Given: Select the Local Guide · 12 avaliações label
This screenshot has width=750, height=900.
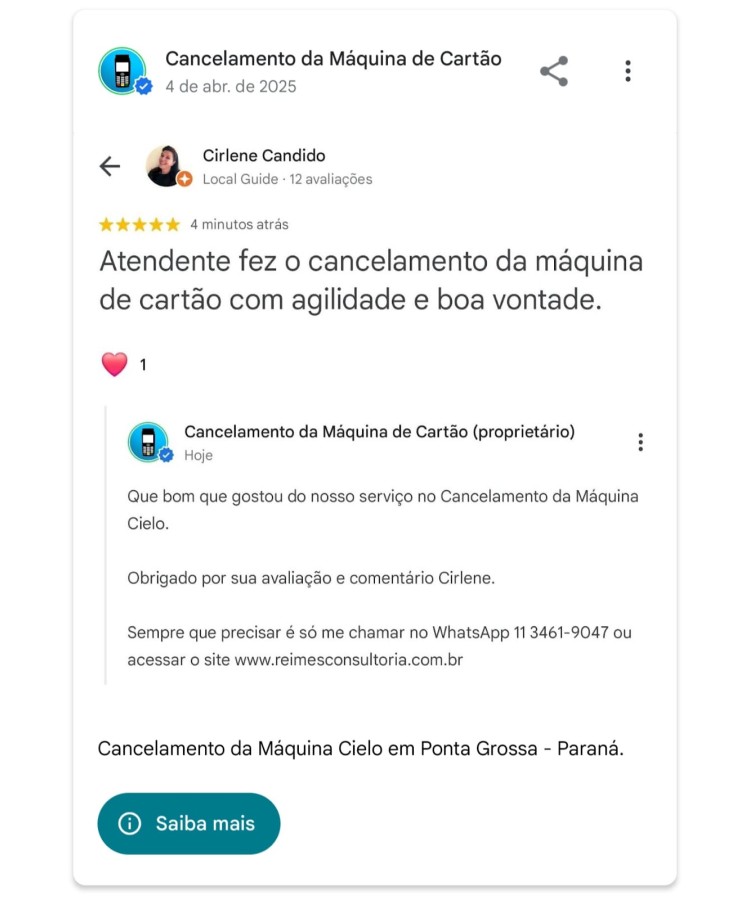Looking at the screenshot, I should pyautogui.click(x=287, y=179).
